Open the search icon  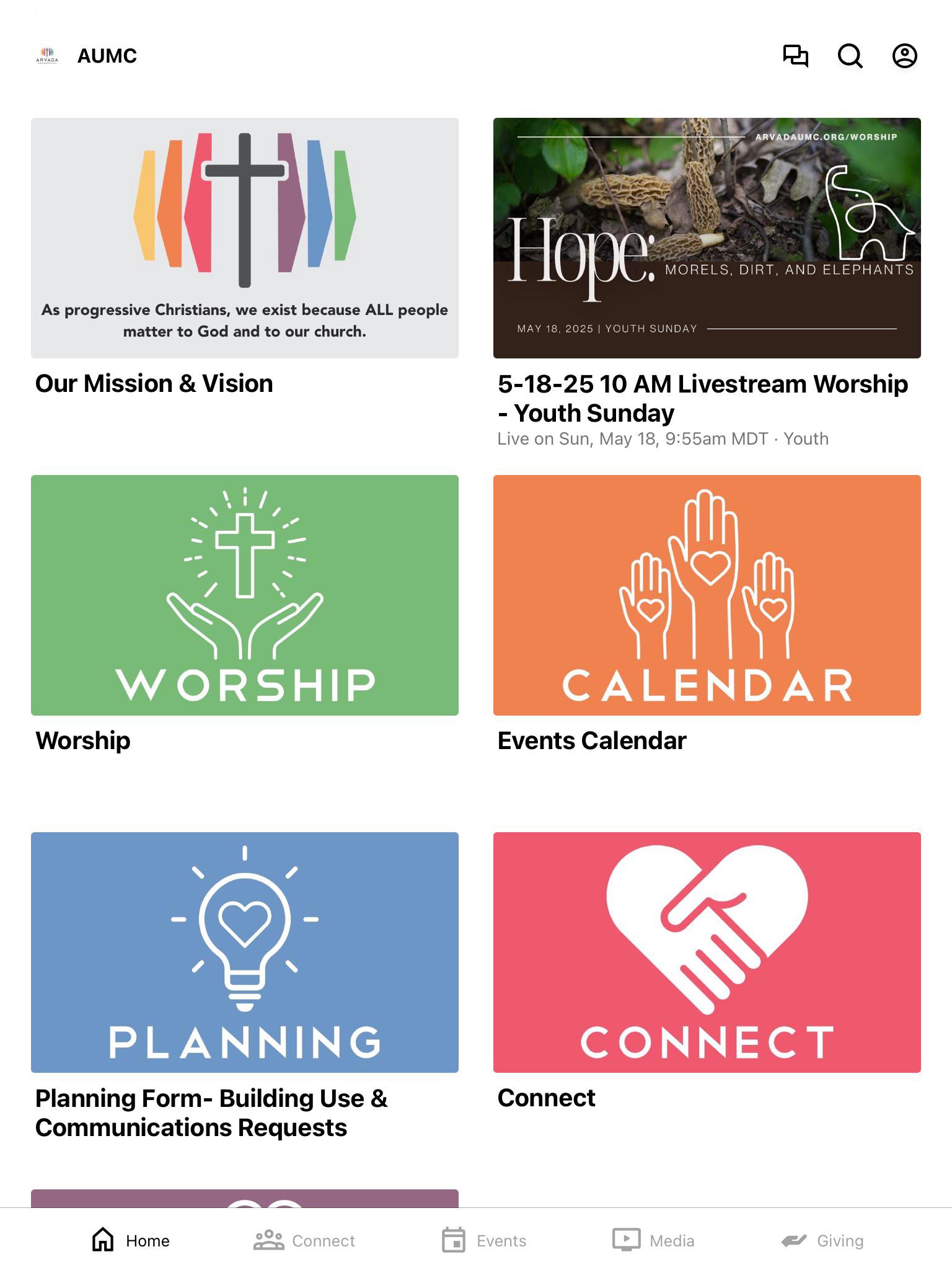850,56
